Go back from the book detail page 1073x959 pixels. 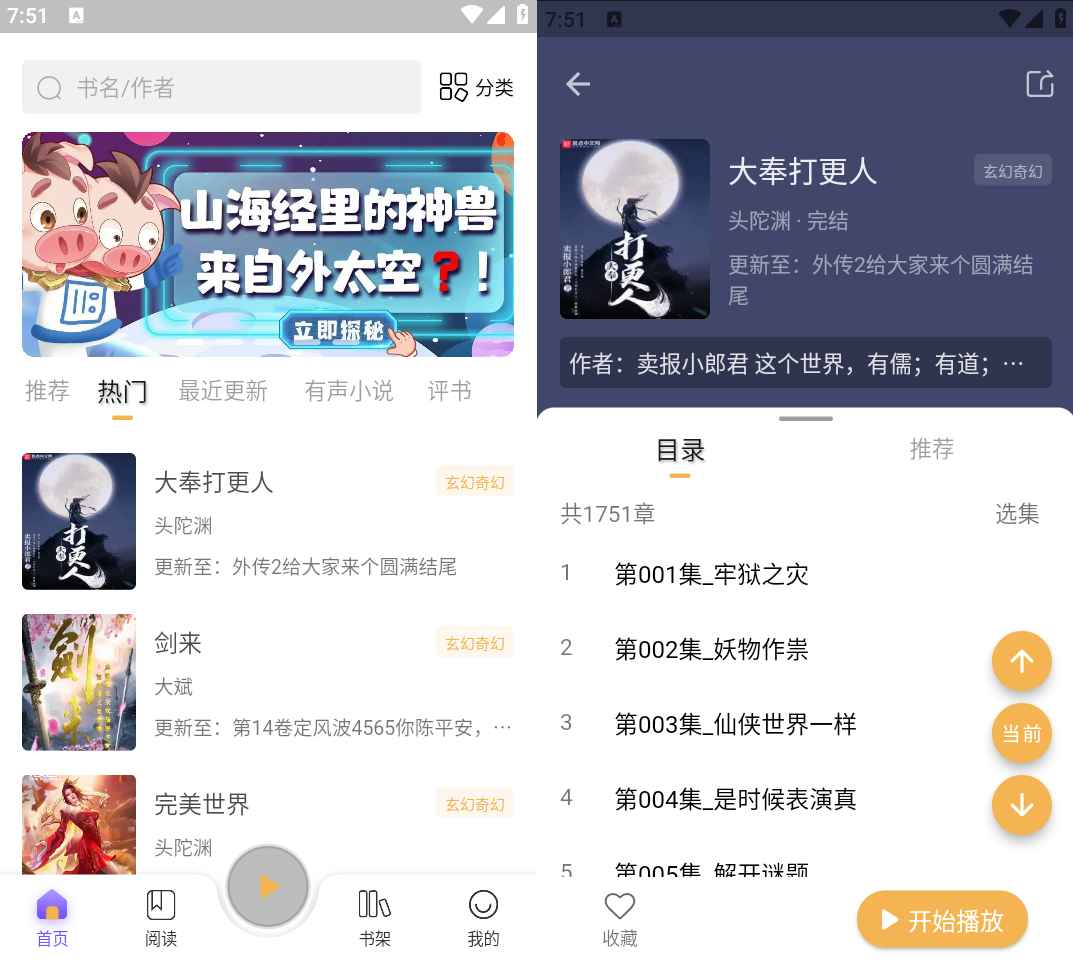pos(578,84)
